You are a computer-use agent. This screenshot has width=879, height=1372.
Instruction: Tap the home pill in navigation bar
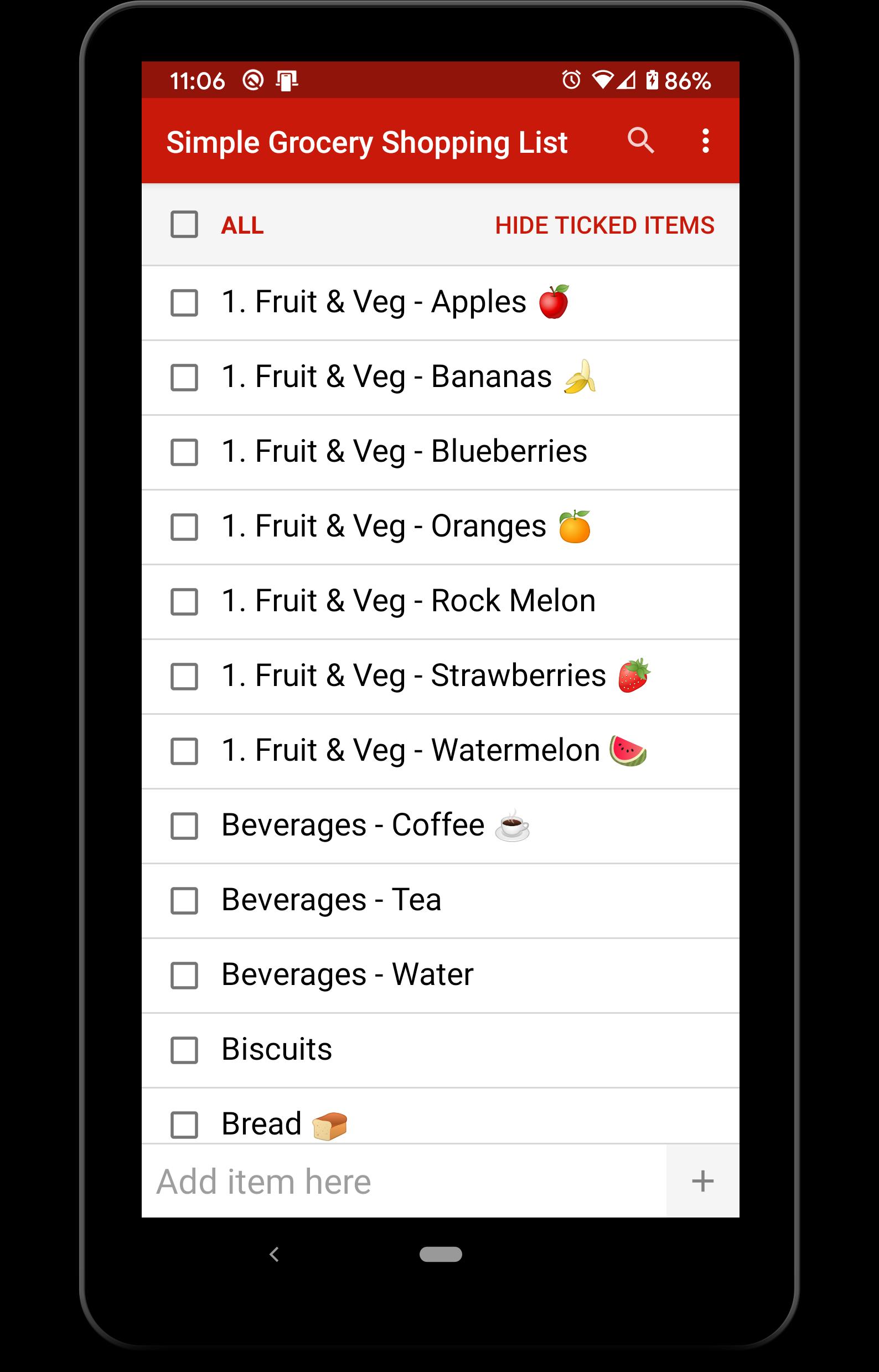(441, 1255)
